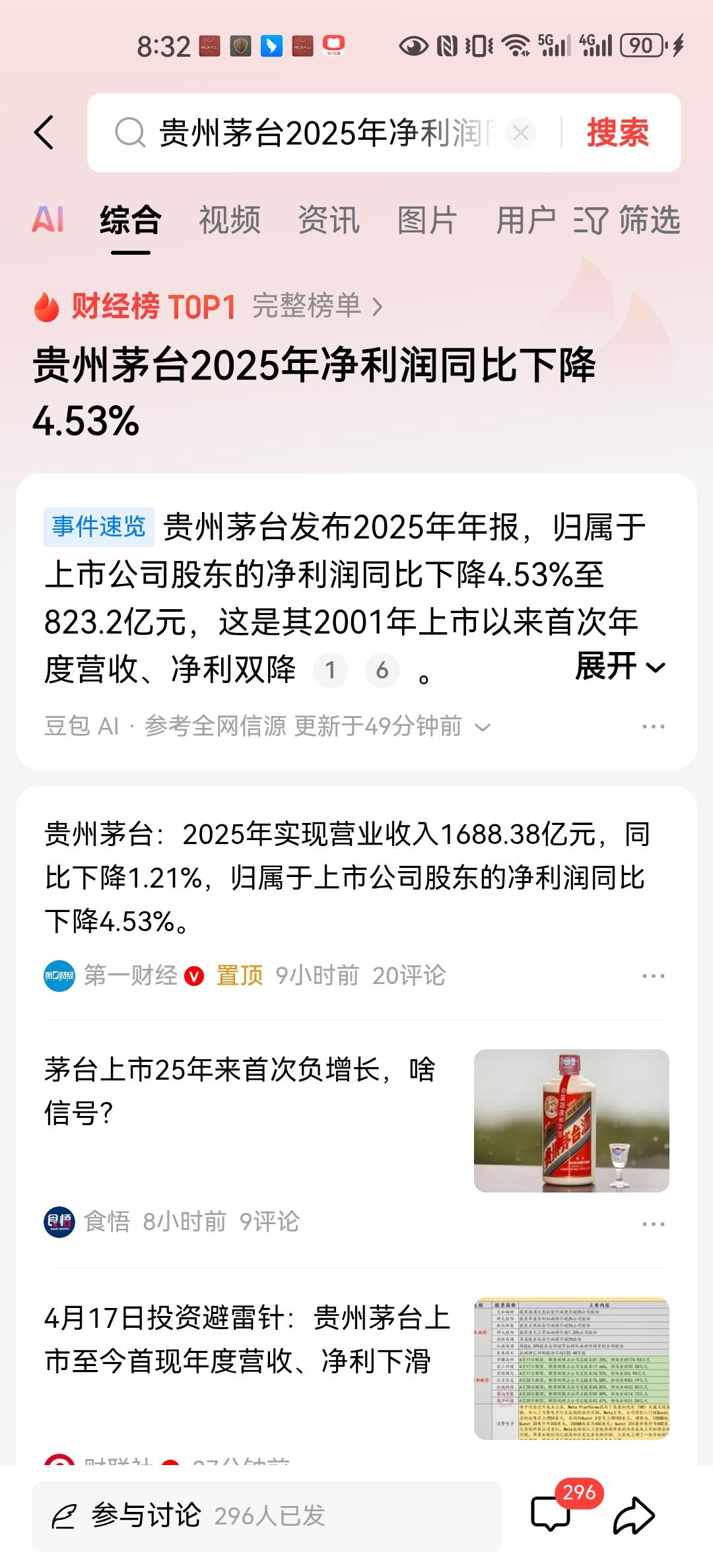713x1568 pixels.
Task: Switch to the 用户 tab
Action: pyautogui.click(x=526, y=220)
